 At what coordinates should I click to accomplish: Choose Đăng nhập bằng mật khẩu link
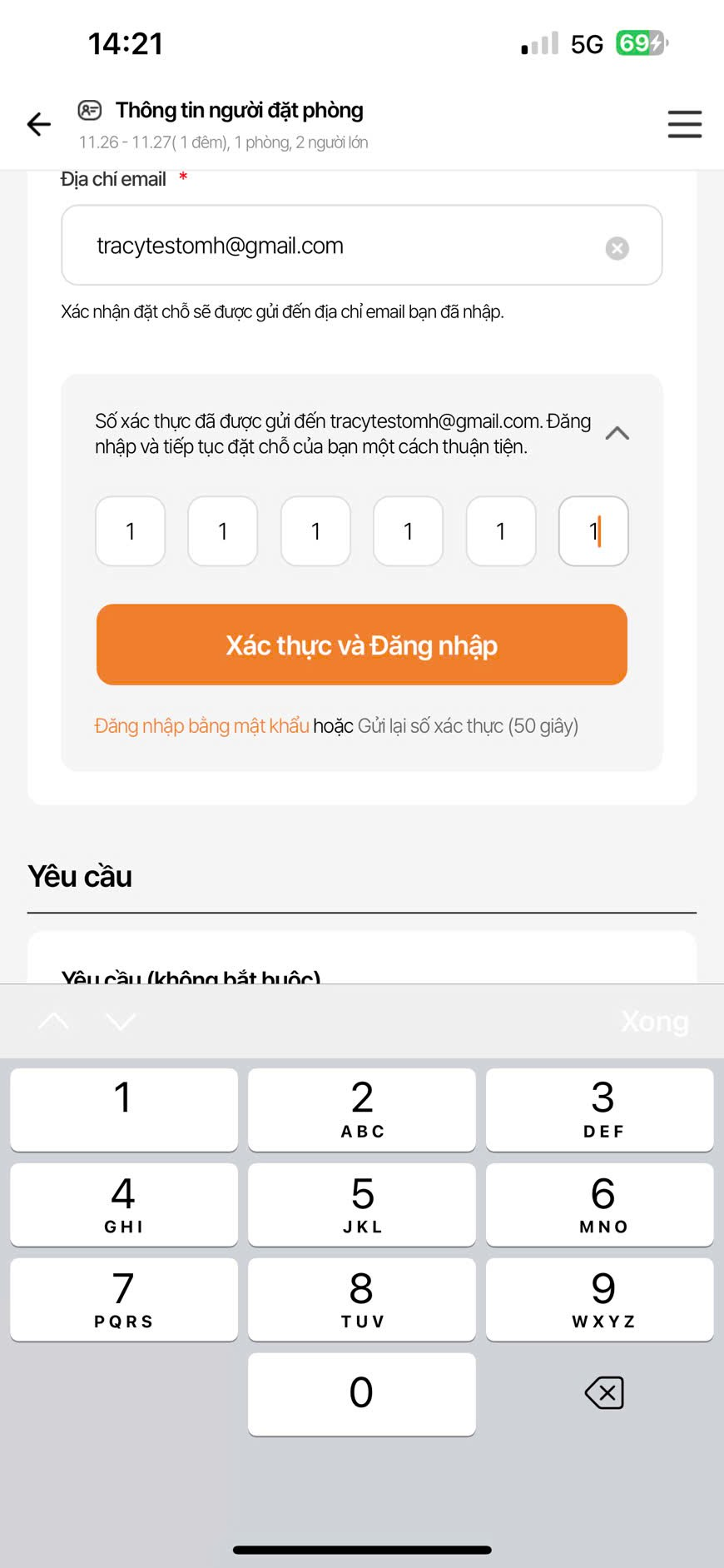click(202, 726)
